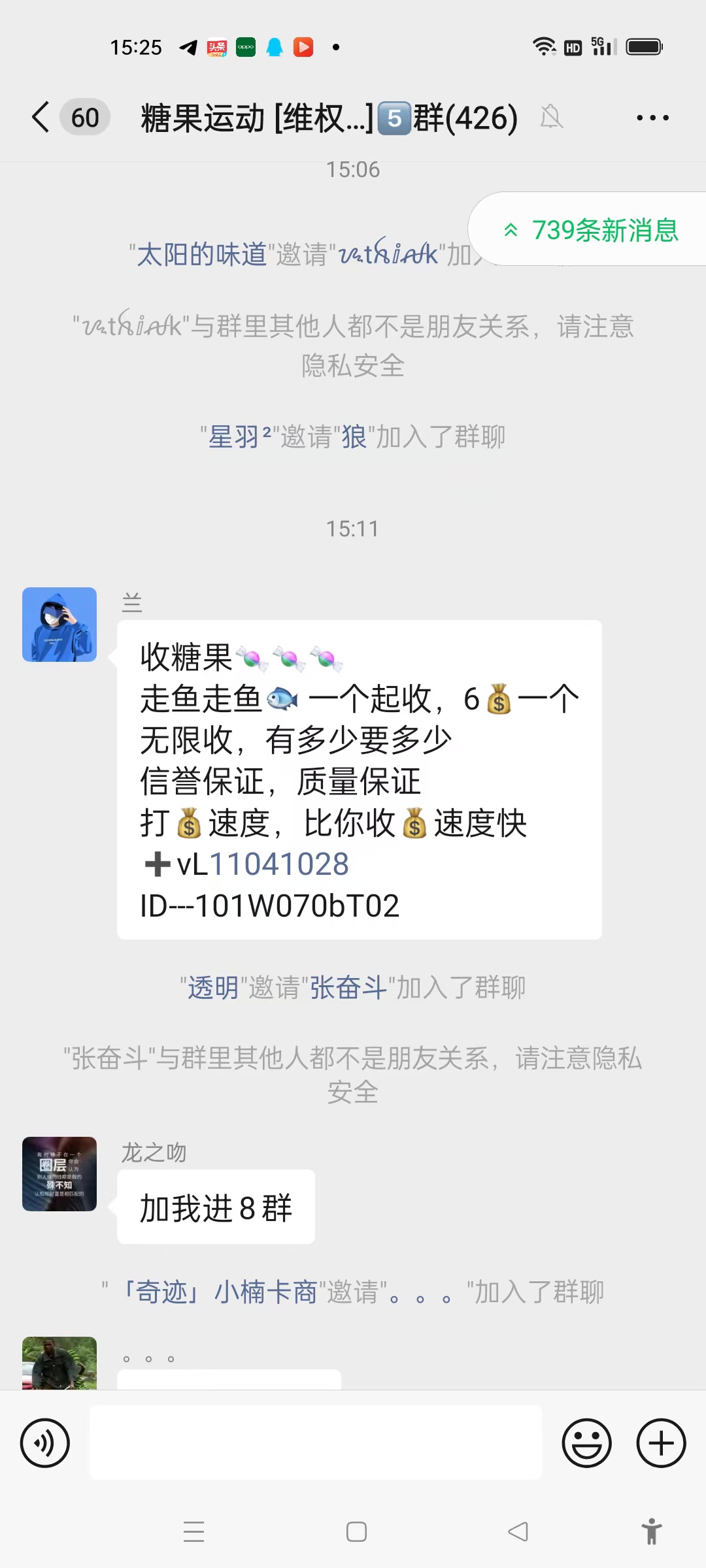This screenshot has width=706, height=1568.
Task: Open 张奋斗's profile link in invite notice
Action: [x=348, y=988]
